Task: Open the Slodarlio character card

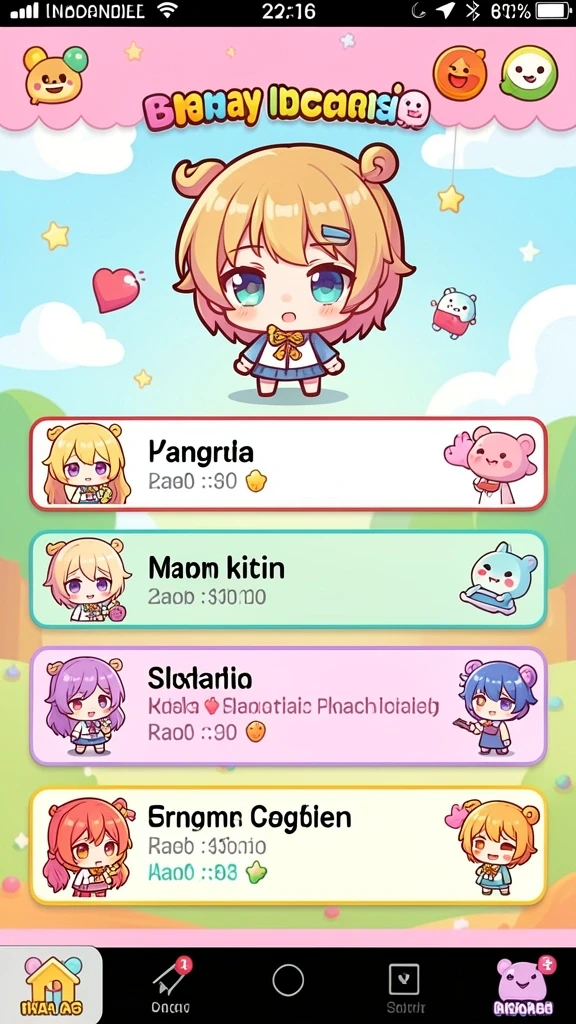Action: (288, 705)
